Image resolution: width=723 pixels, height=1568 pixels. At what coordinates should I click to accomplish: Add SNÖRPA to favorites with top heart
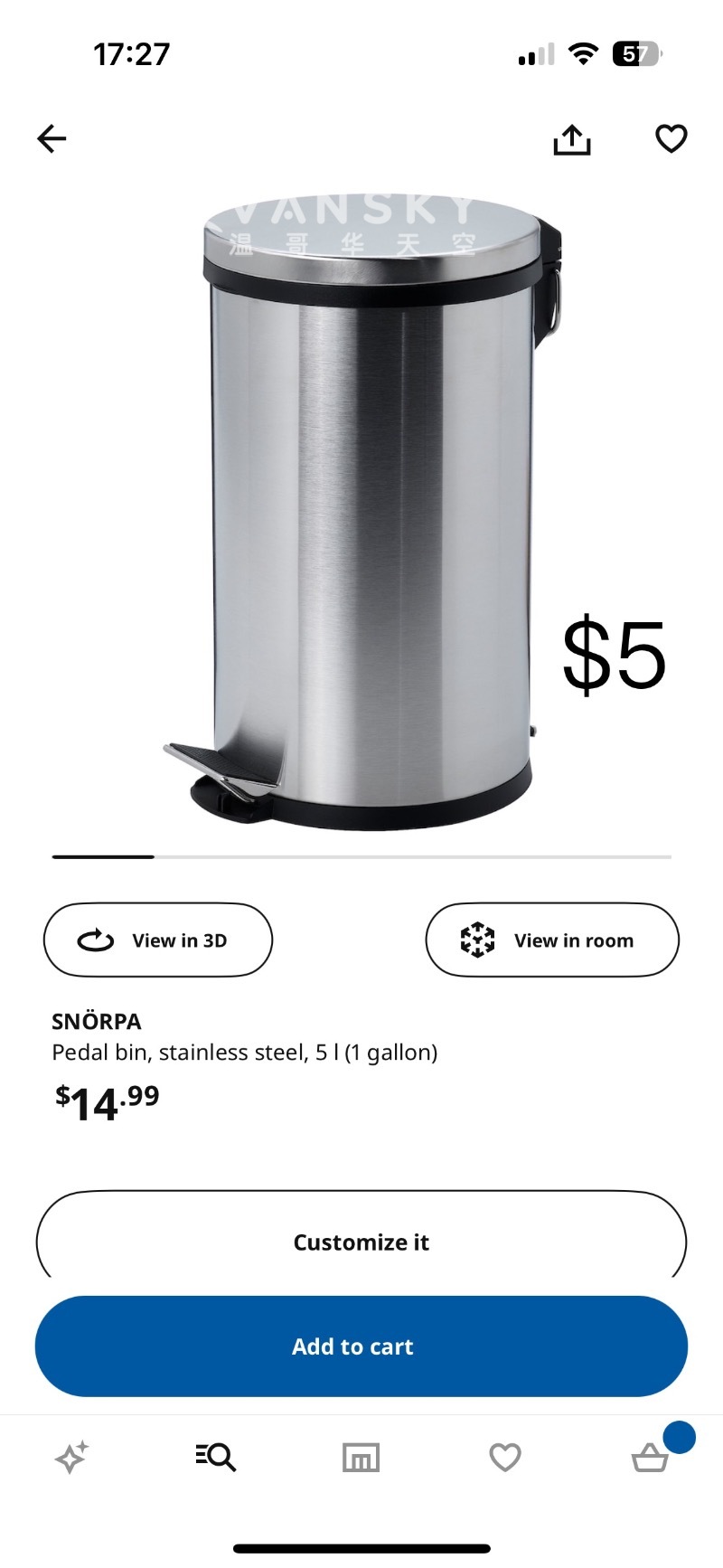[671, 138]
